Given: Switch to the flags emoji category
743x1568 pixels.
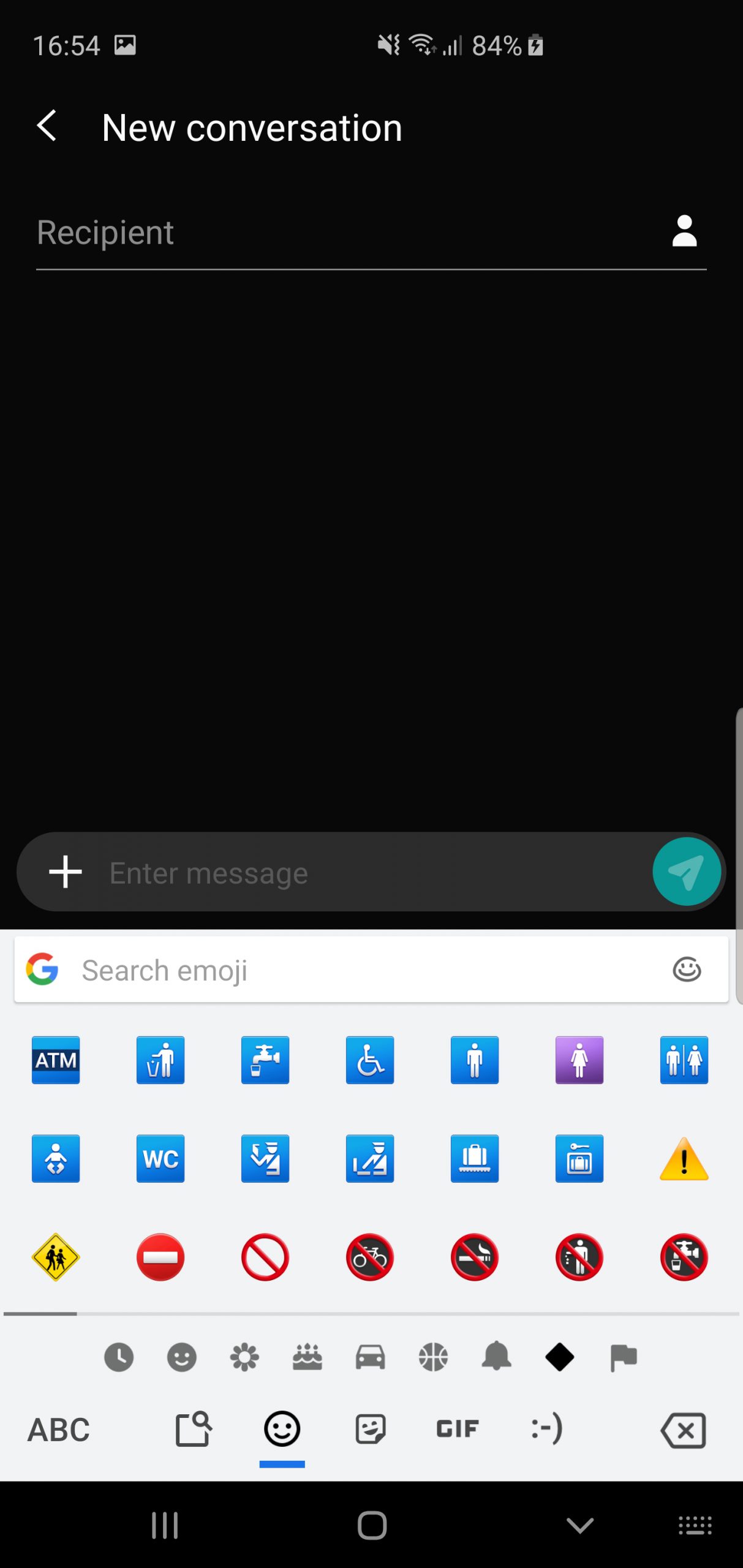Looking at the screenshot, I should (624, 1357).
